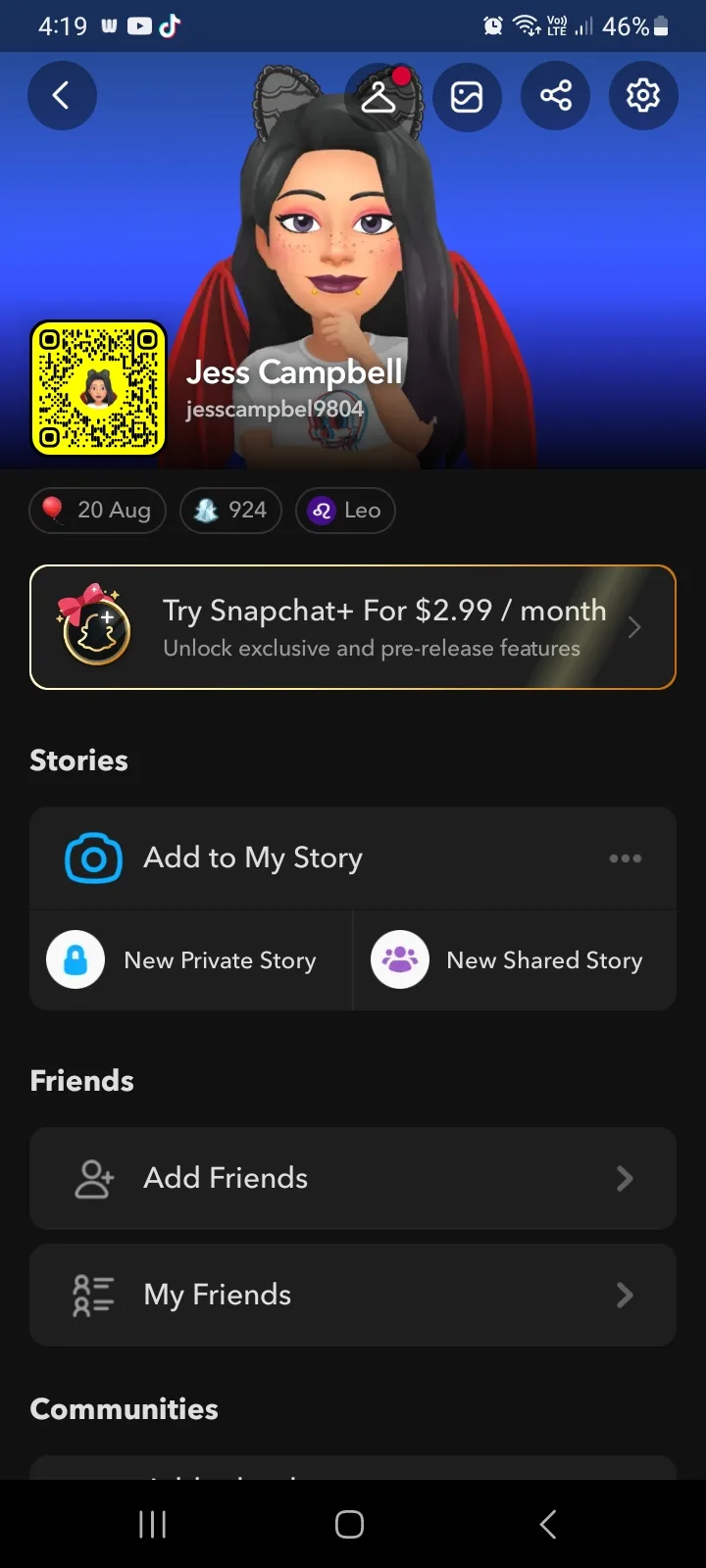Open My Friends list

(353, 1296)
